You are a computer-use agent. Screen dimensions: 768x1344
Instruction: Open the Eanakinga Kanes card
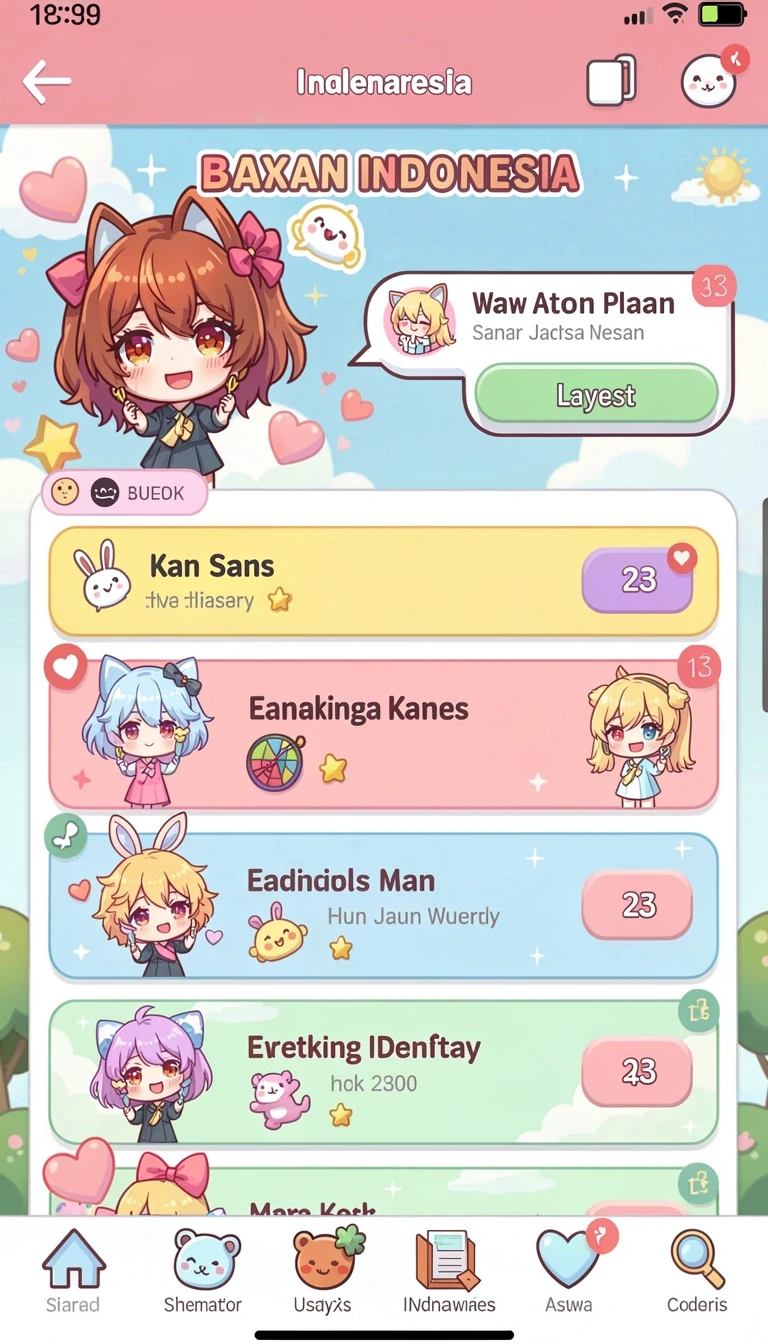(383, 732)
